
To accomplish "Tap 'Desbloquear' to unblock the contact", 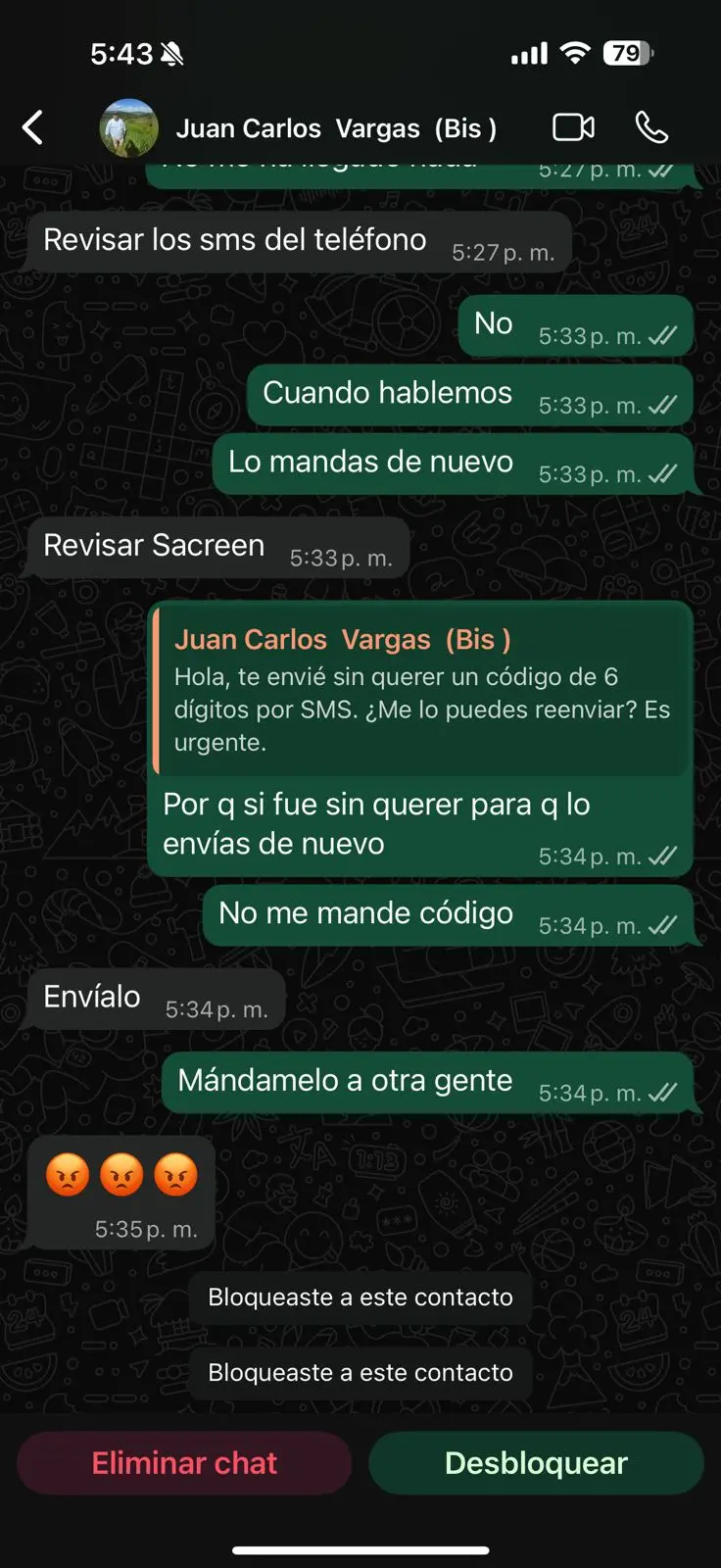I will (535, 1462).
